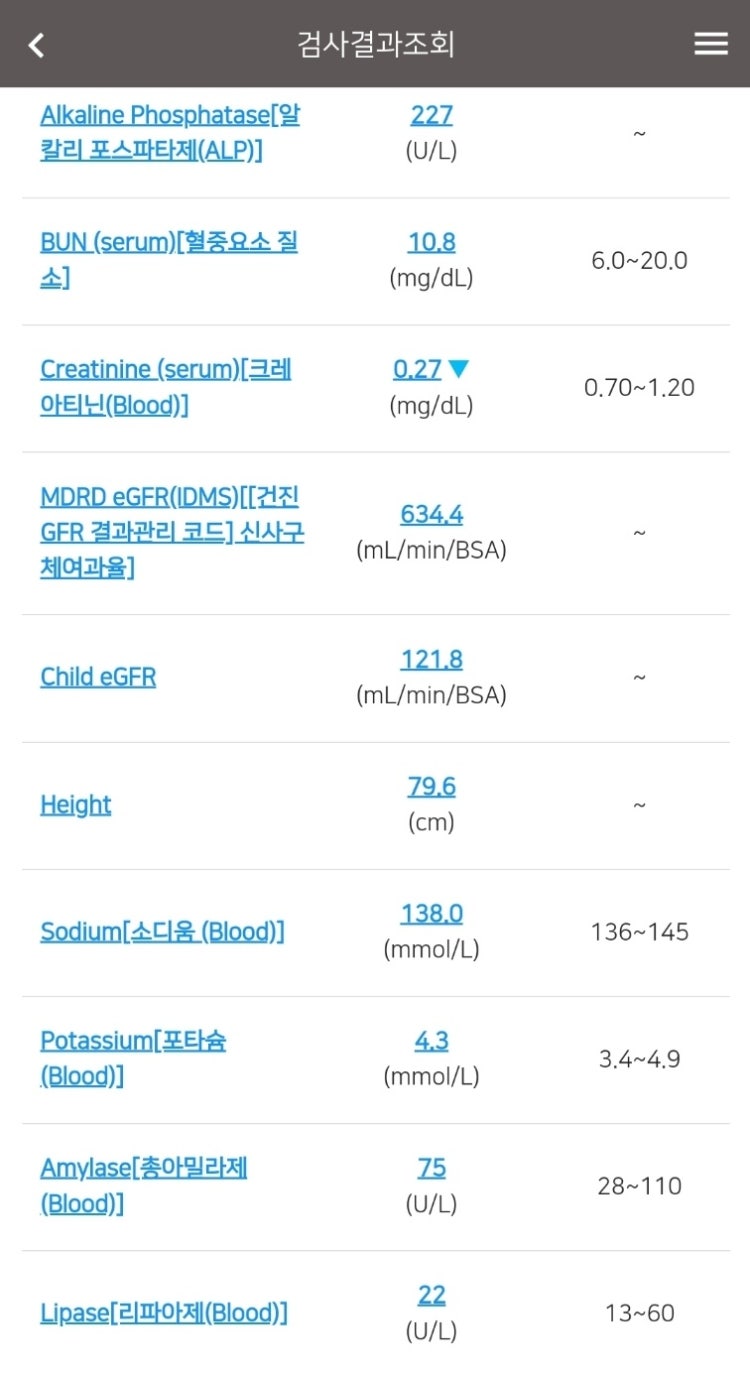Open the Child eGFR link
Screen dimensions: 750x1373
tap(98, 677)
